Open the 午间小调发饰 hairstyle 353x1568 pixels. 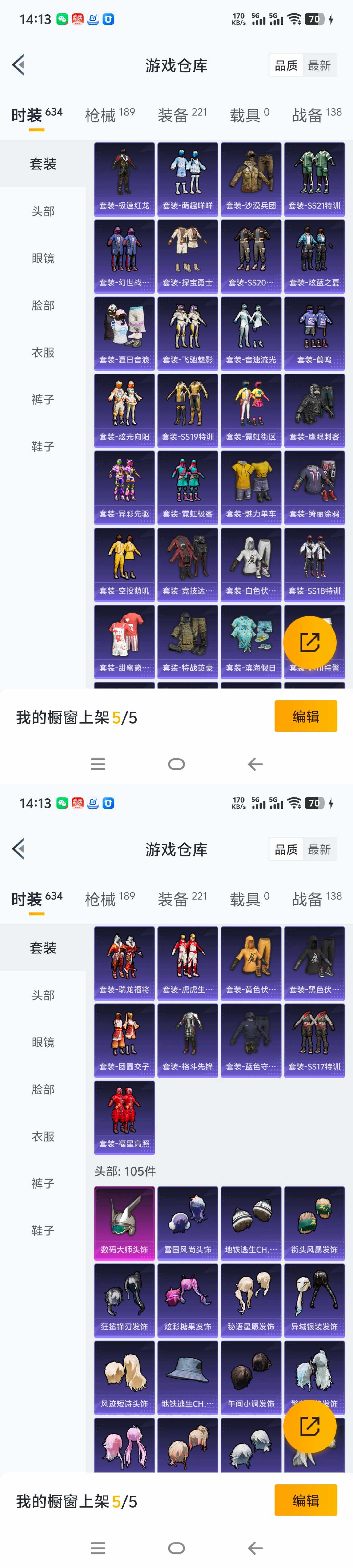251,1377
